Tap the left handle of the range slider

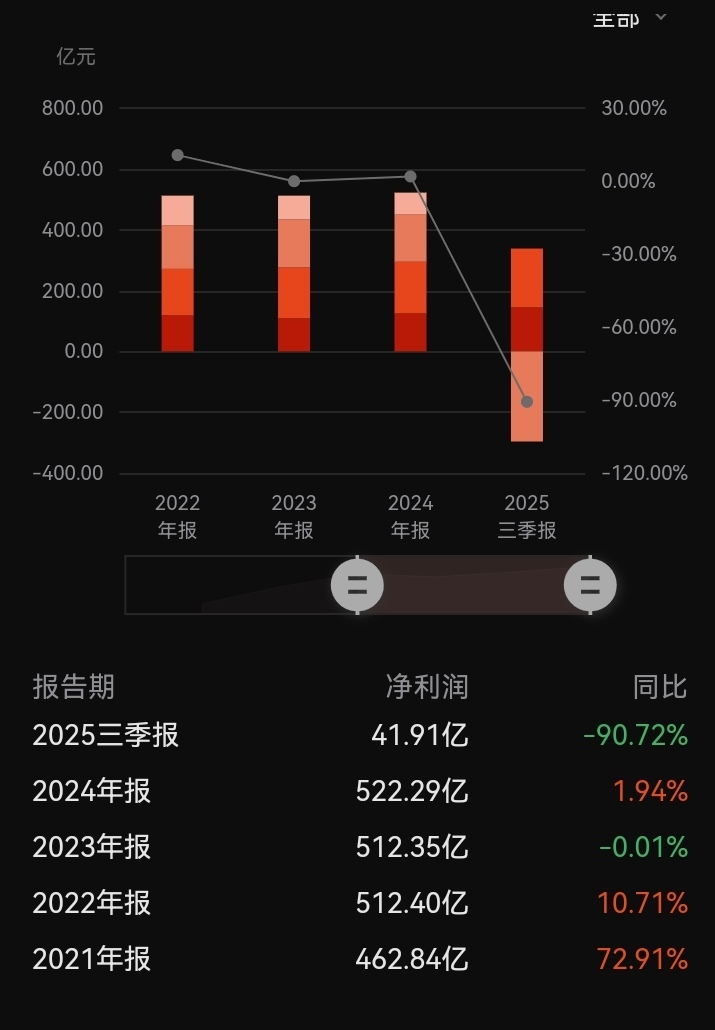coord(357,585)
